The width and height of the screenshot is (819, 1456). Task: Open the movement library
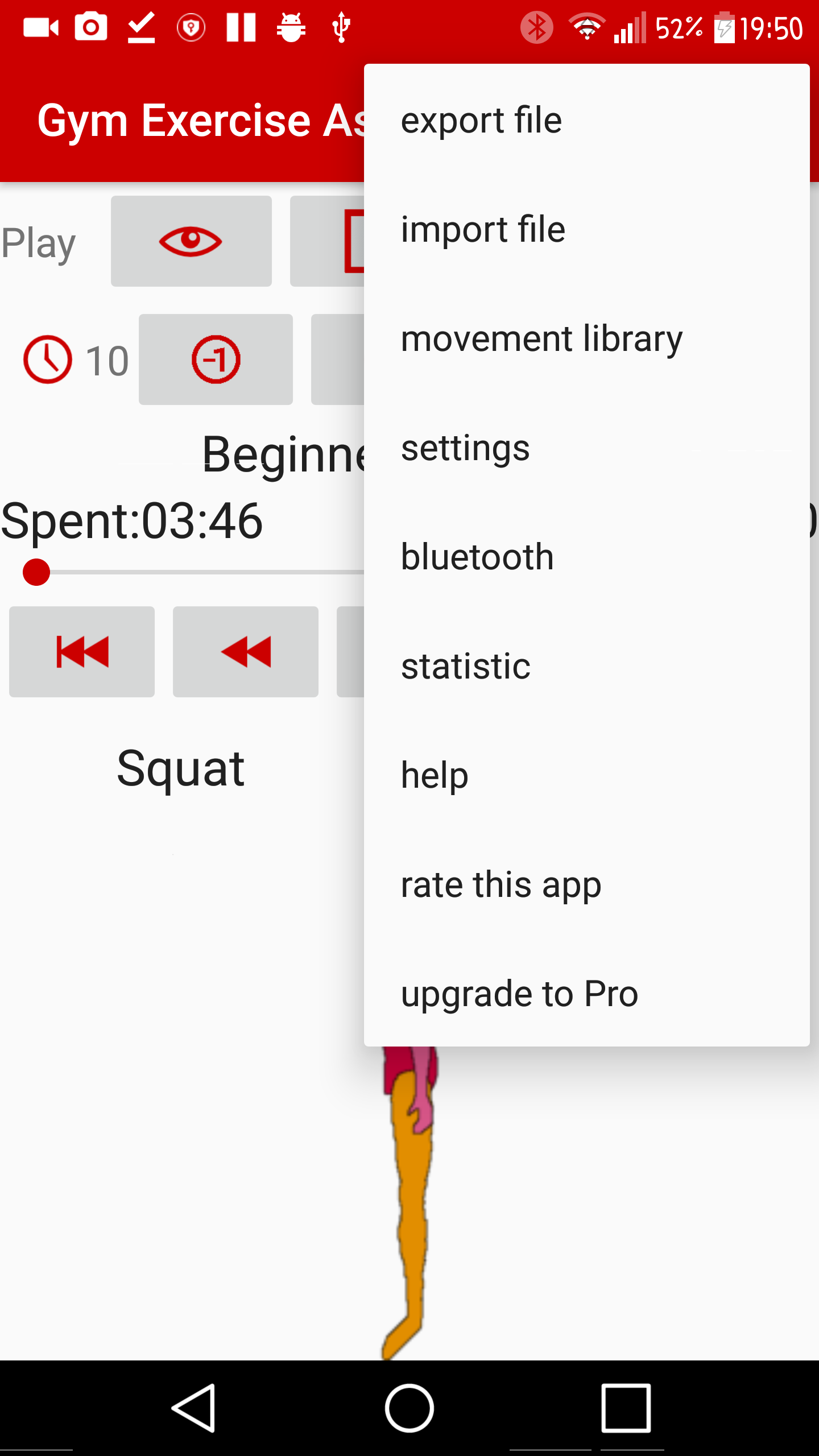pos(586,339)
